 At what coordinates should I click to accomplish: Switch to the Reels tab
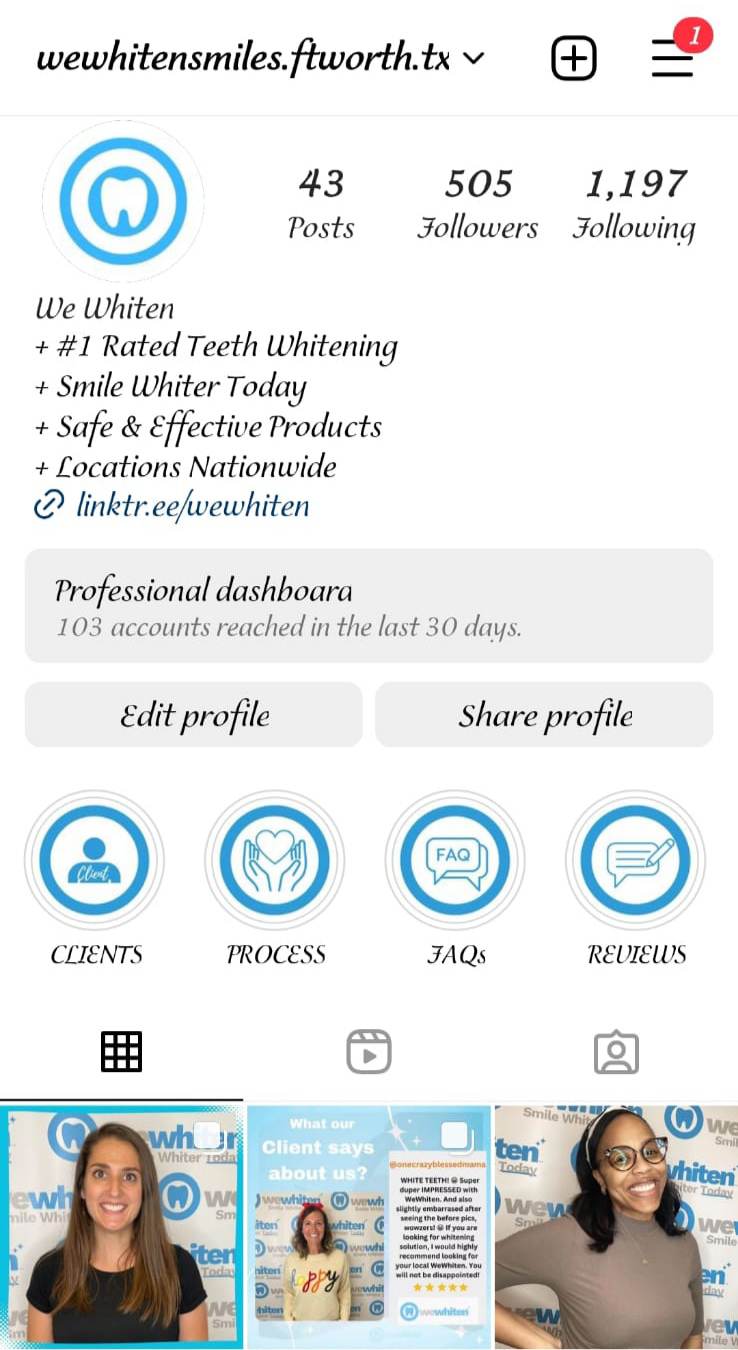coord(368,1052)
